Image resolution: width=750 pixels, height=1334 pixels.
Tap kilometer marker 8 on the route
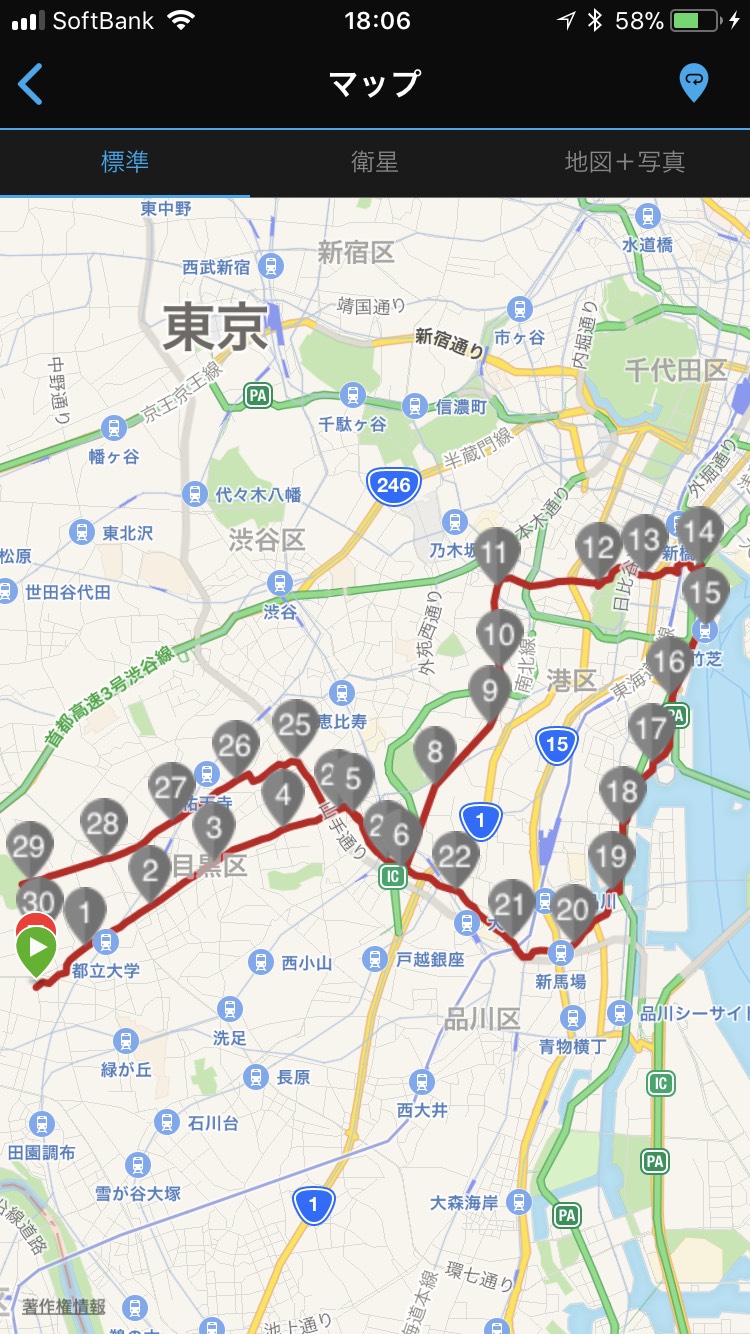click(x=435, y=750)
